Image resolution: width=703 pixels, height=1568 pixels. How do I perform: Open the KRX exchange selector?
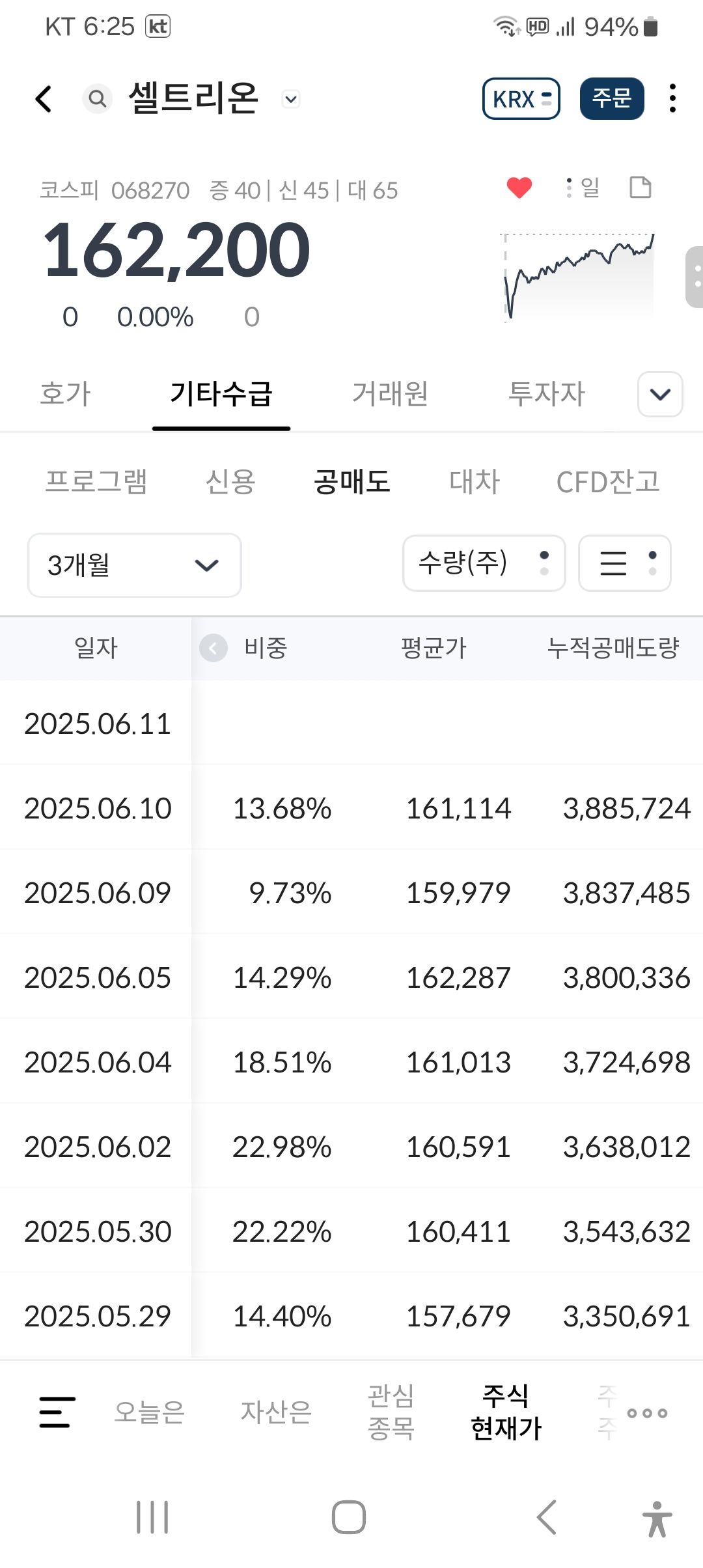521,99
